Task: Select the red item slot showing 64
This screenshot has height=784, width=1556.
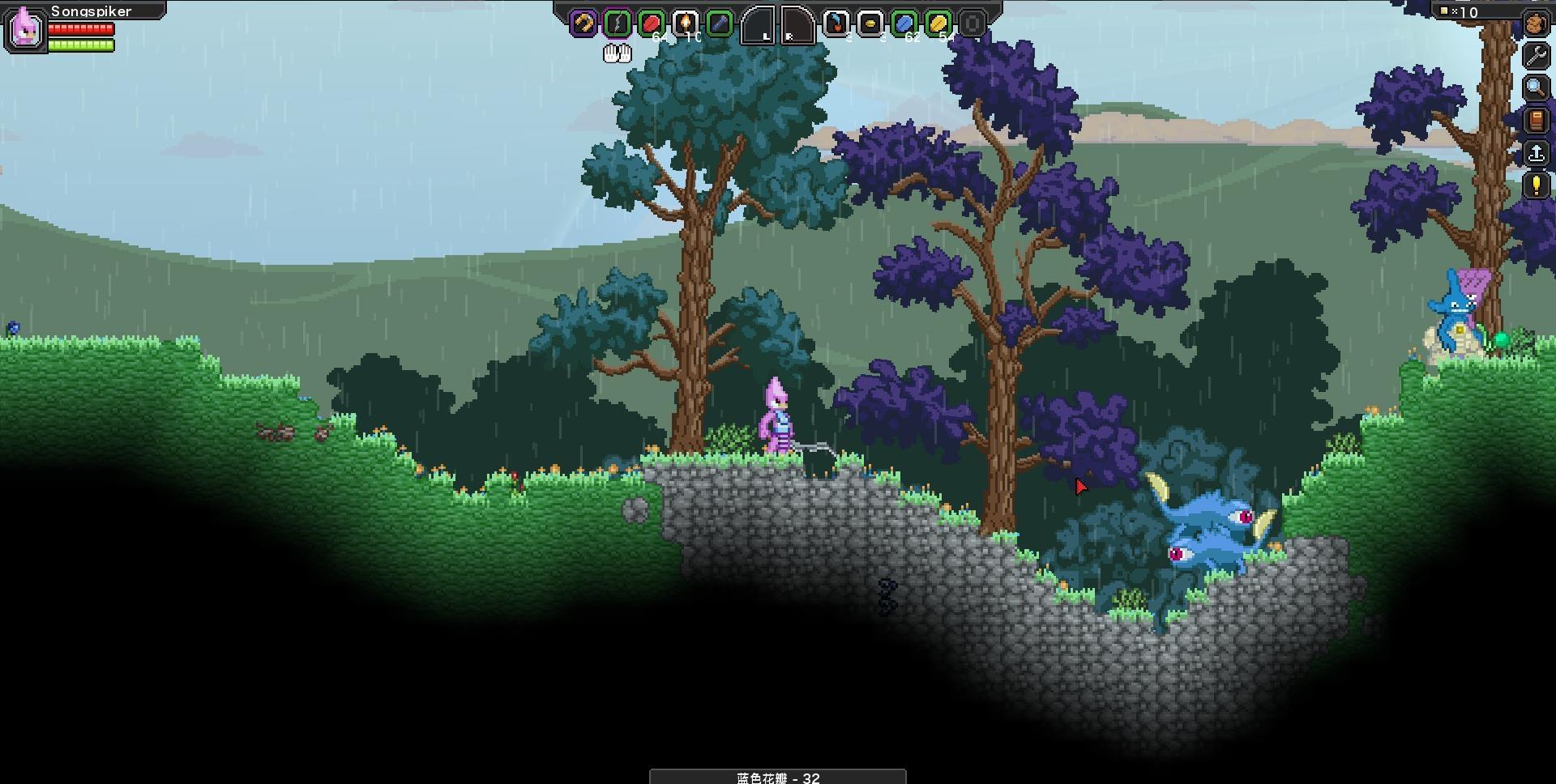Action: click(652, 23)
